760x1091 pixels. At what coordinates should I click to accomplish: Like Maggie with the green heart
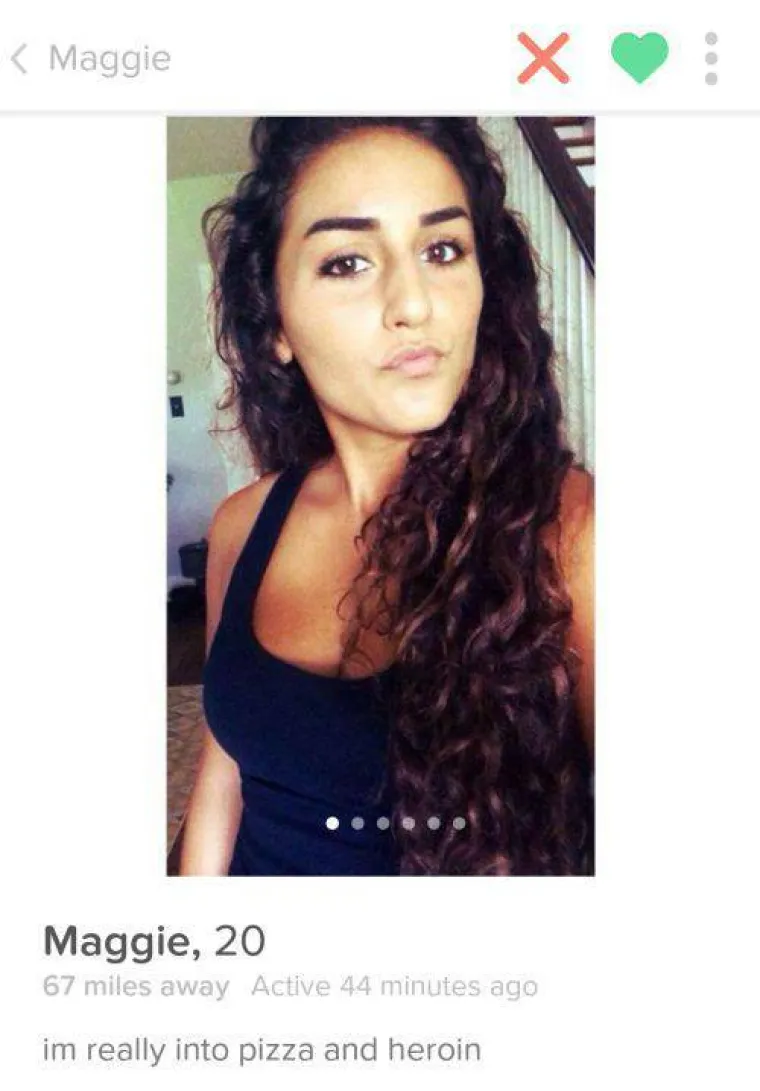[x=639, y=58]
